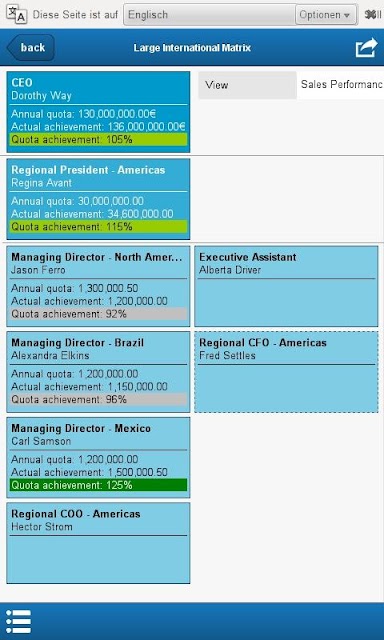The image size is (384, 640).
Task: Tap the back button
Action: (x=31, y=48)
